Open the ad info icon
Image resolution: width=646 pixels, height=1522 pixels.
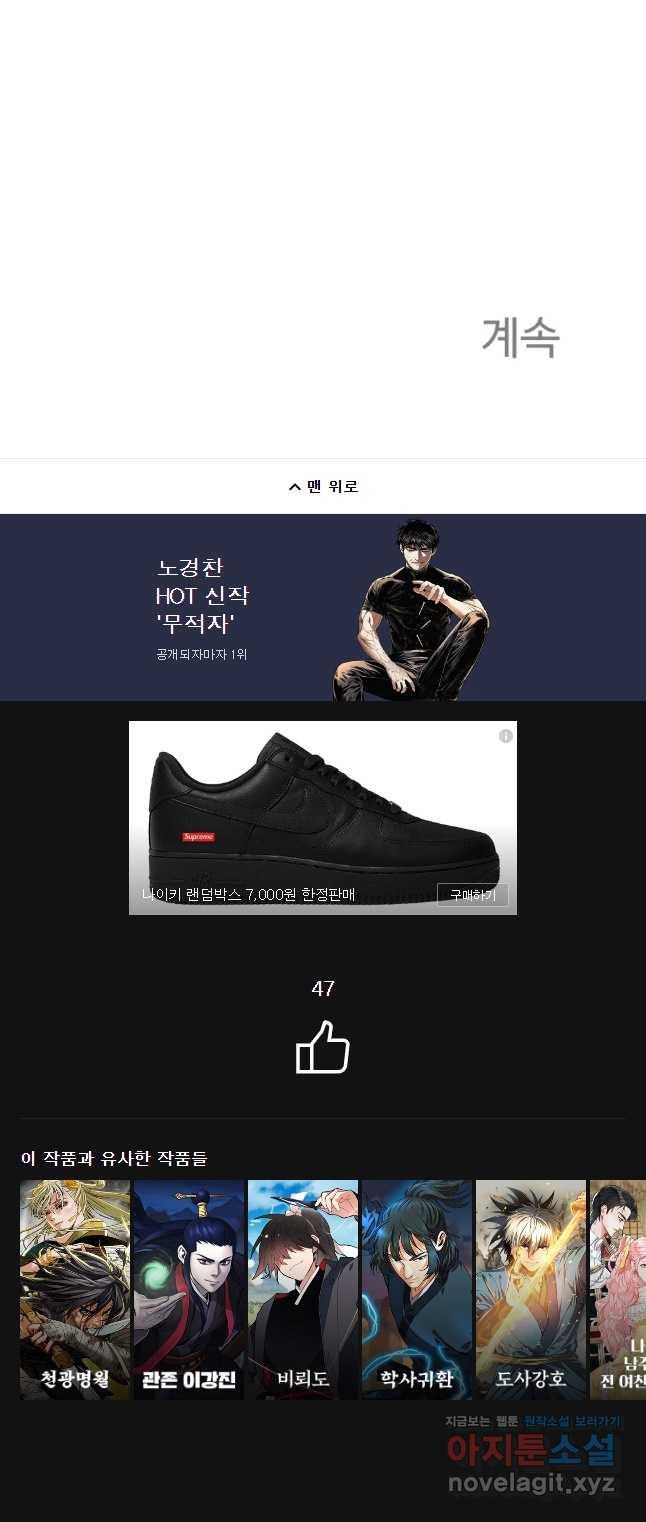pyautogui.click(x=506, y=736)
